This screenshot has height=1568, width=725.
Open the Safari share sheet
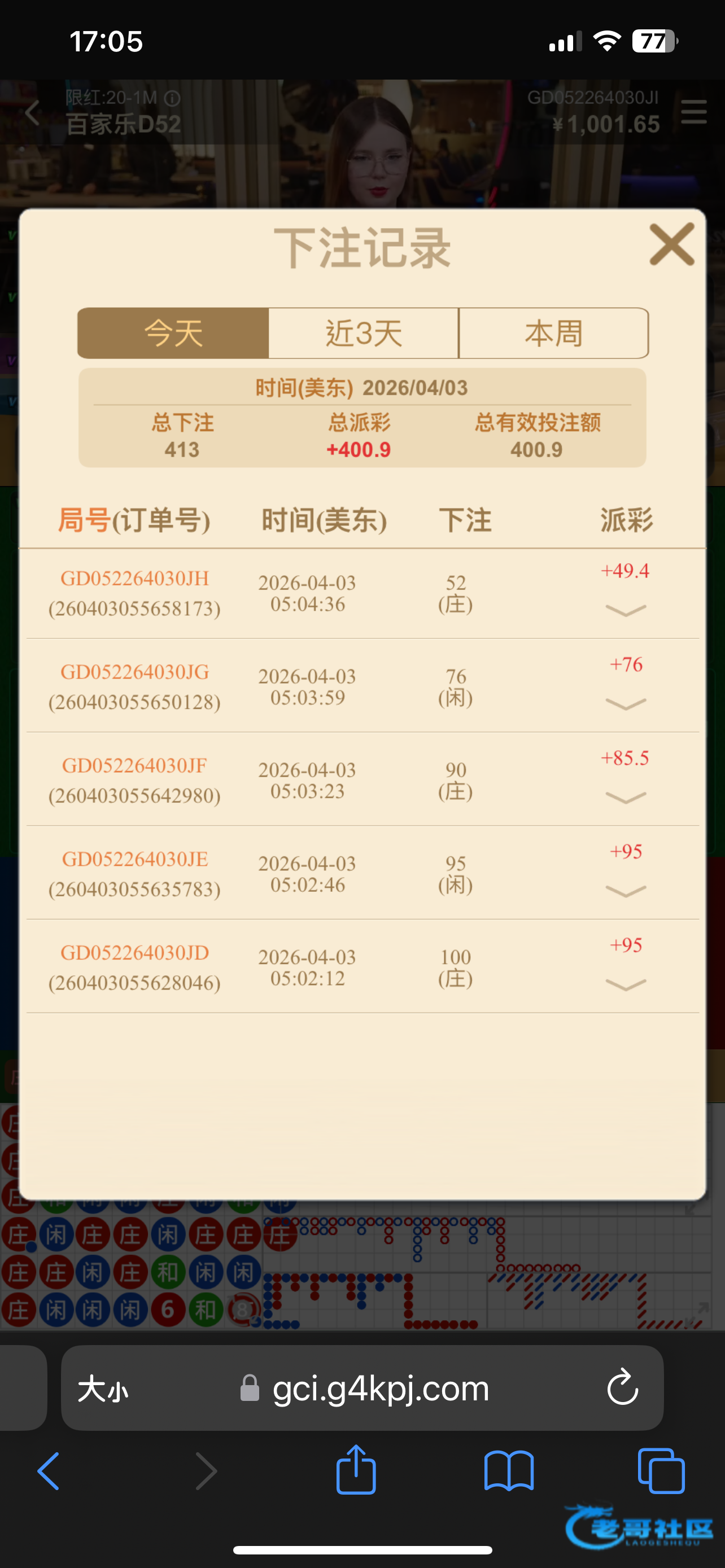pyautogui.click(x=356, y=1469)
